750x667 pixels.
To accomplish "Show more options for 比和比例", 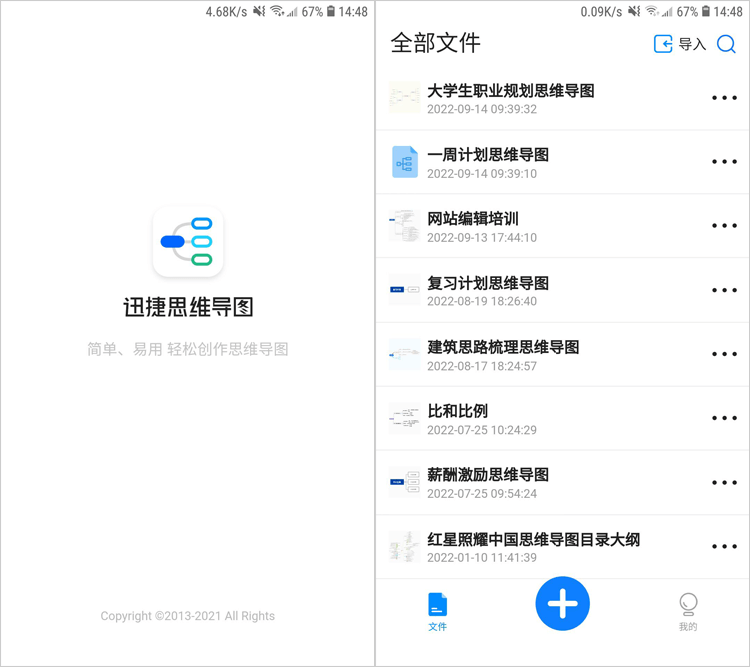I will pos(724,418).
